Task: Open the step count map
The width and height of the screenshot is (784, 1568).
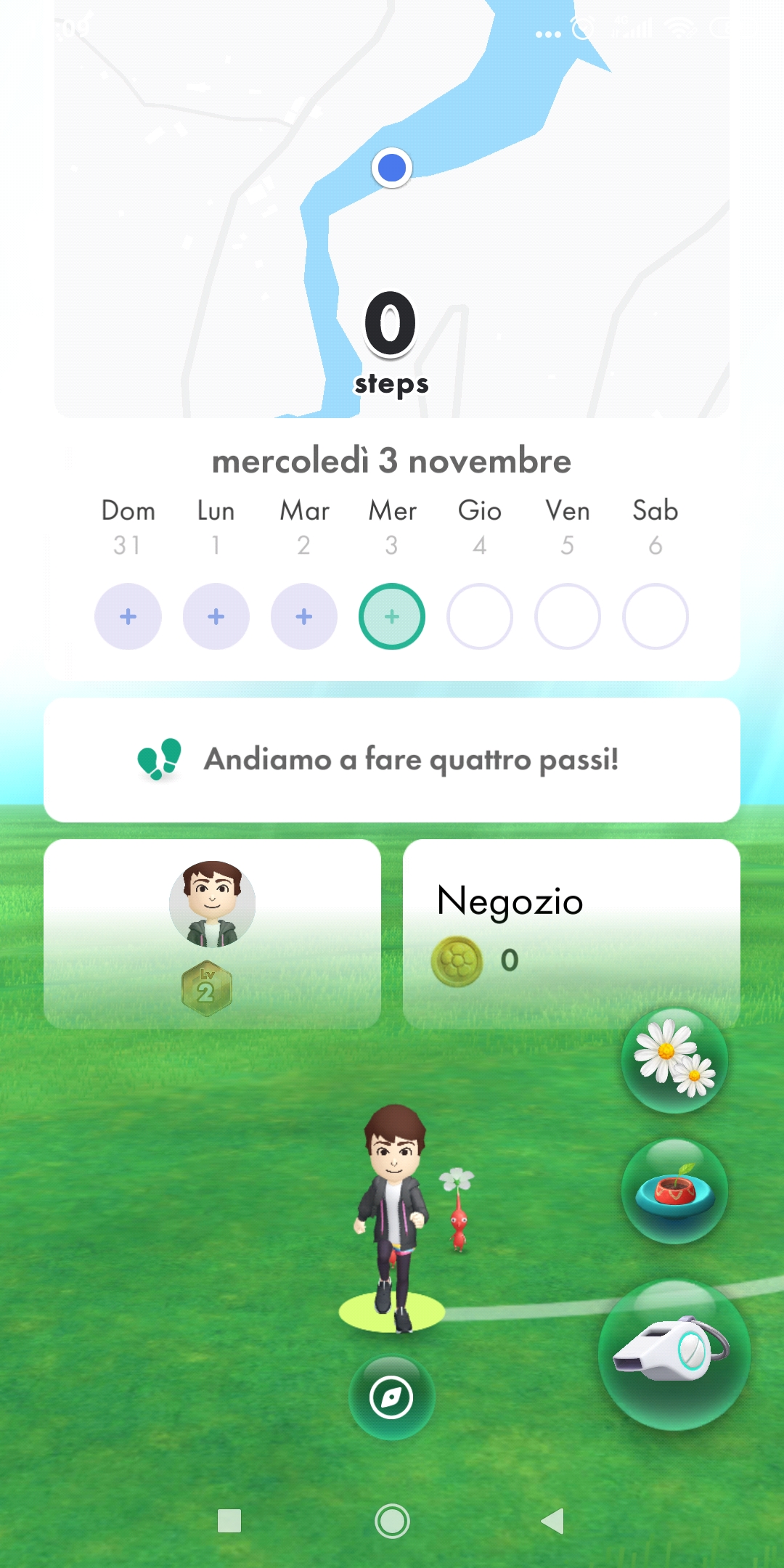Action: click(392, 211)
